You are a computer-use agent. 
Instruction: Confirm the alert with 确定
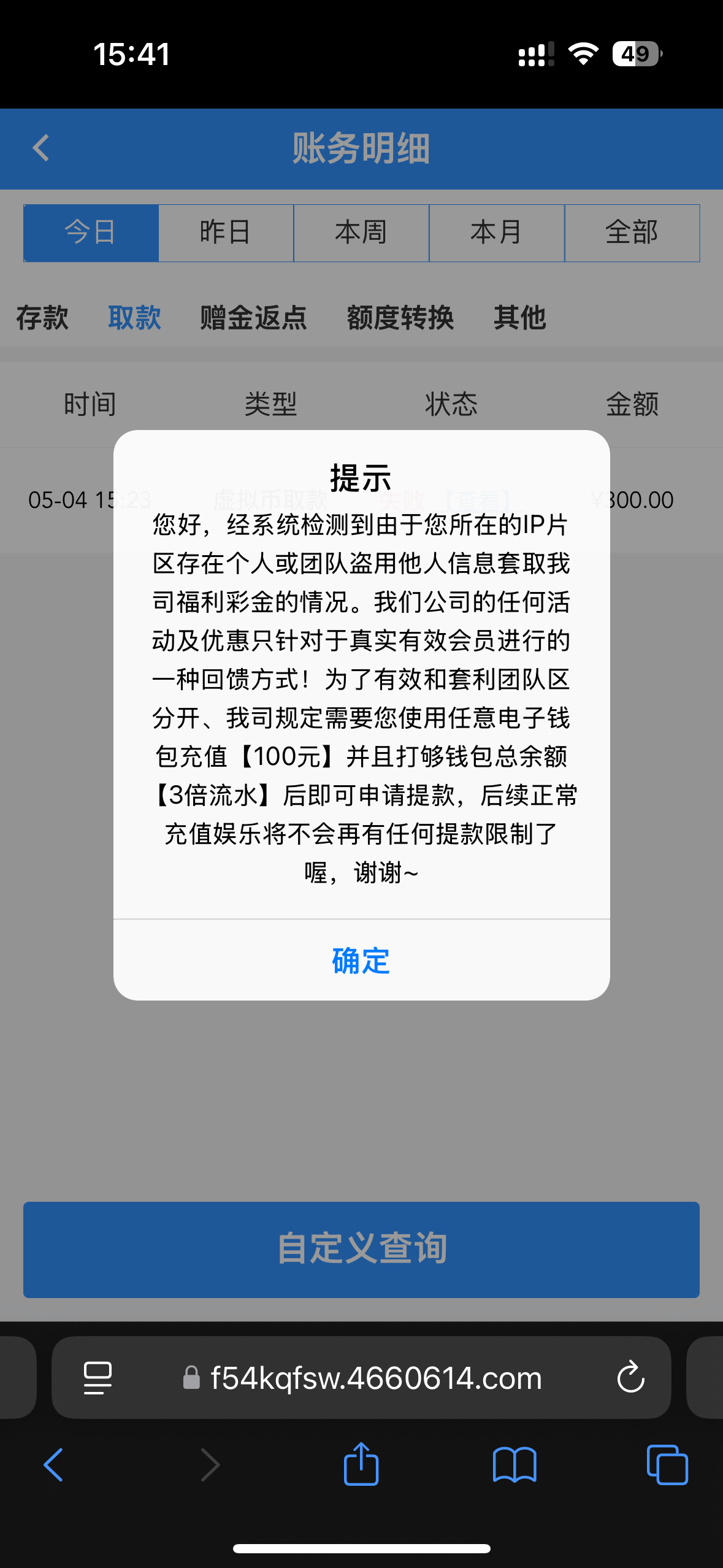pos(361,961)
